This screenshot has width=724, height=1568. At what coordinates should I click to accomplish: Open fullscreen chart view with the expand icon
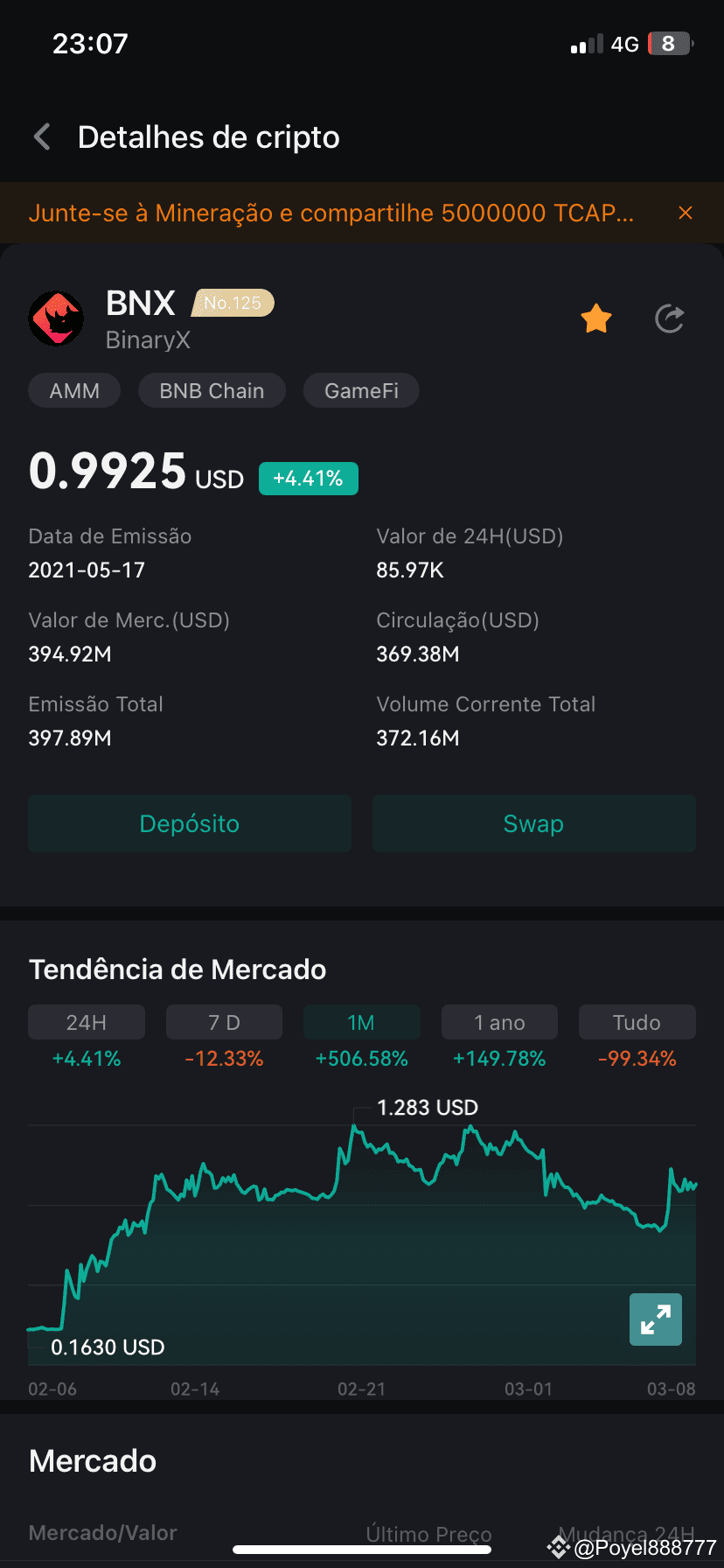coord(655,1319)
